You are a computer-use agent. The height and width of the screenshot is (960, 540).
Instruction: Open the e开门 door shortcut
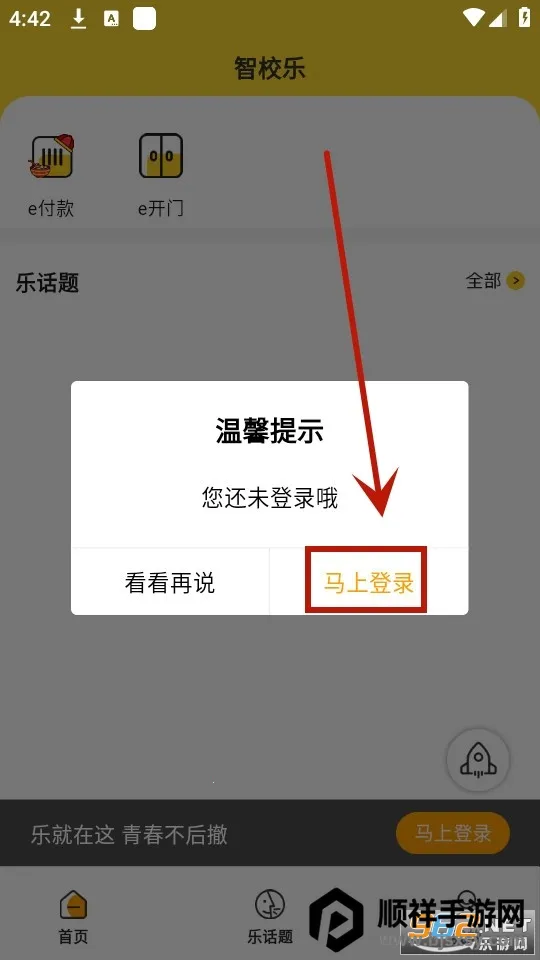pyautogui.click(x=160, y=175)
